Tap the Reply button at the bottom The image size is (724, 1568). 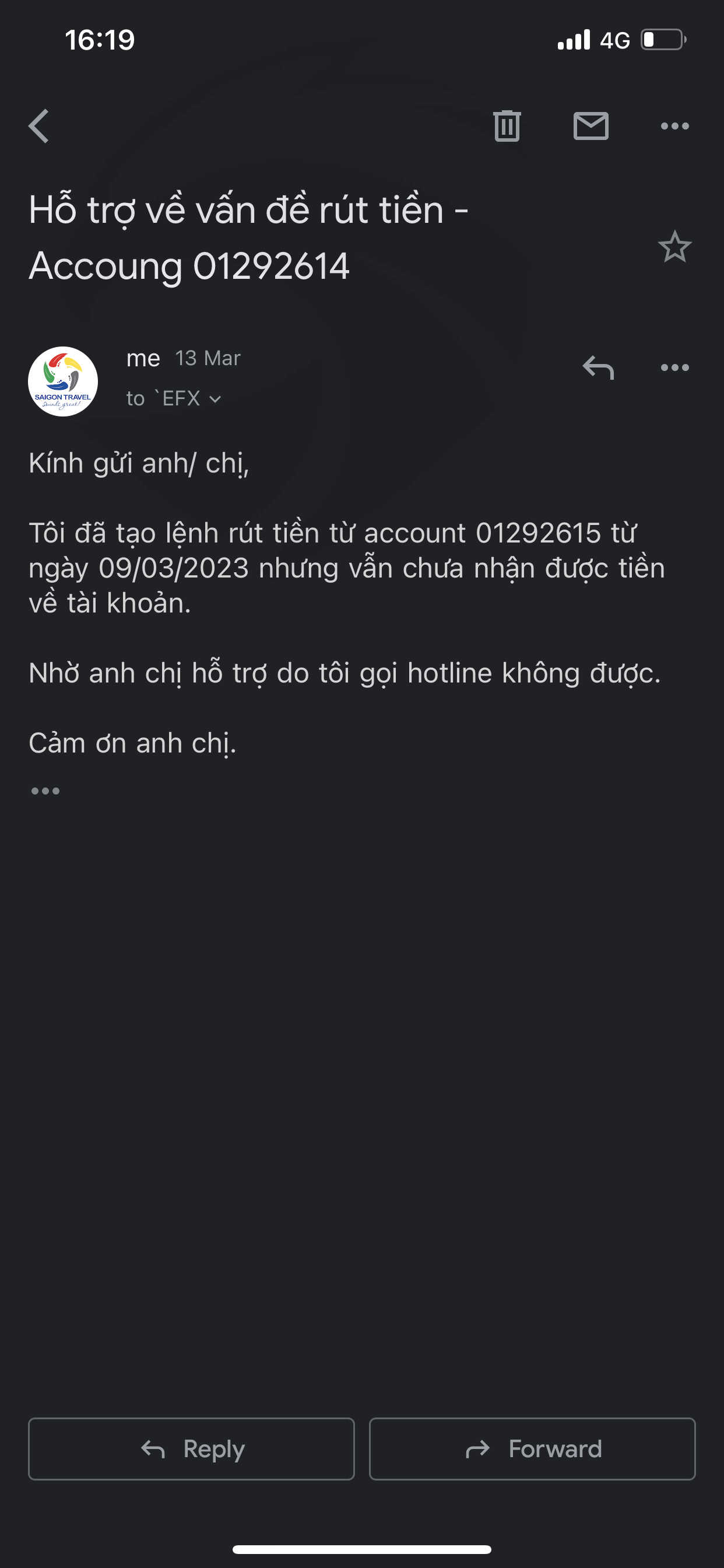(x=191, y=1448)
